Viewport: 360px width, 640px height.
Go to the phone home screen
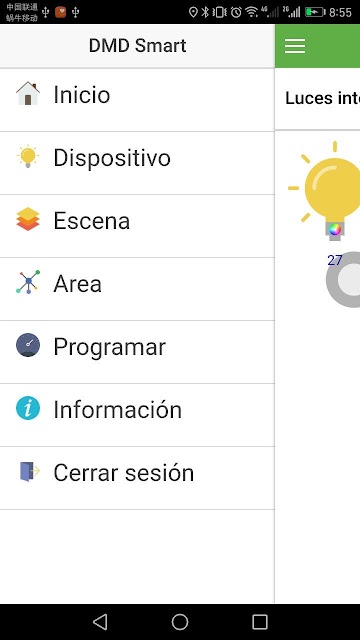(x=180, y=622)
